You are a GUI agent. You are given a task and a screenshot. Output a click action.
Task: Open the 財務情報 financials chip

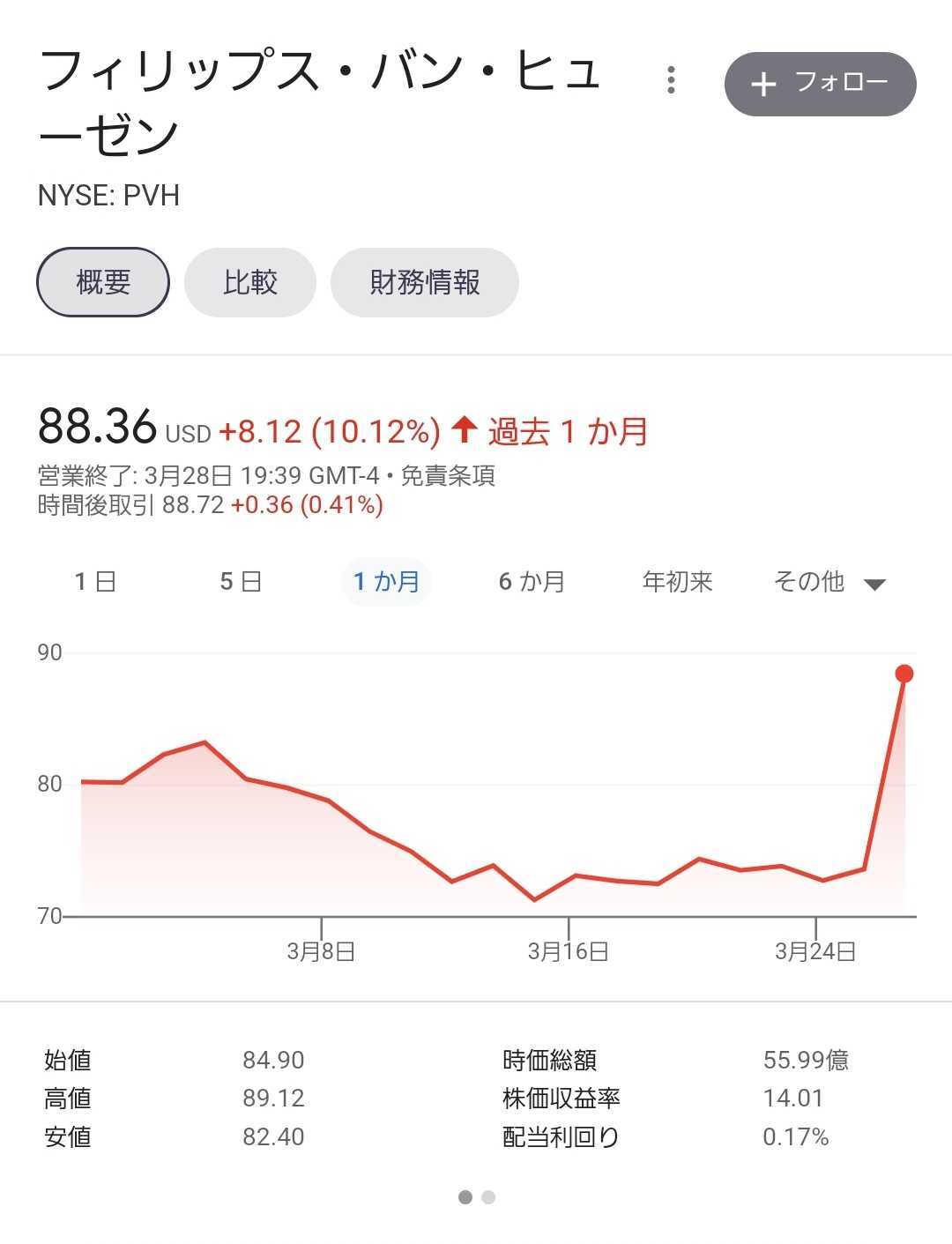pos(424,282)
